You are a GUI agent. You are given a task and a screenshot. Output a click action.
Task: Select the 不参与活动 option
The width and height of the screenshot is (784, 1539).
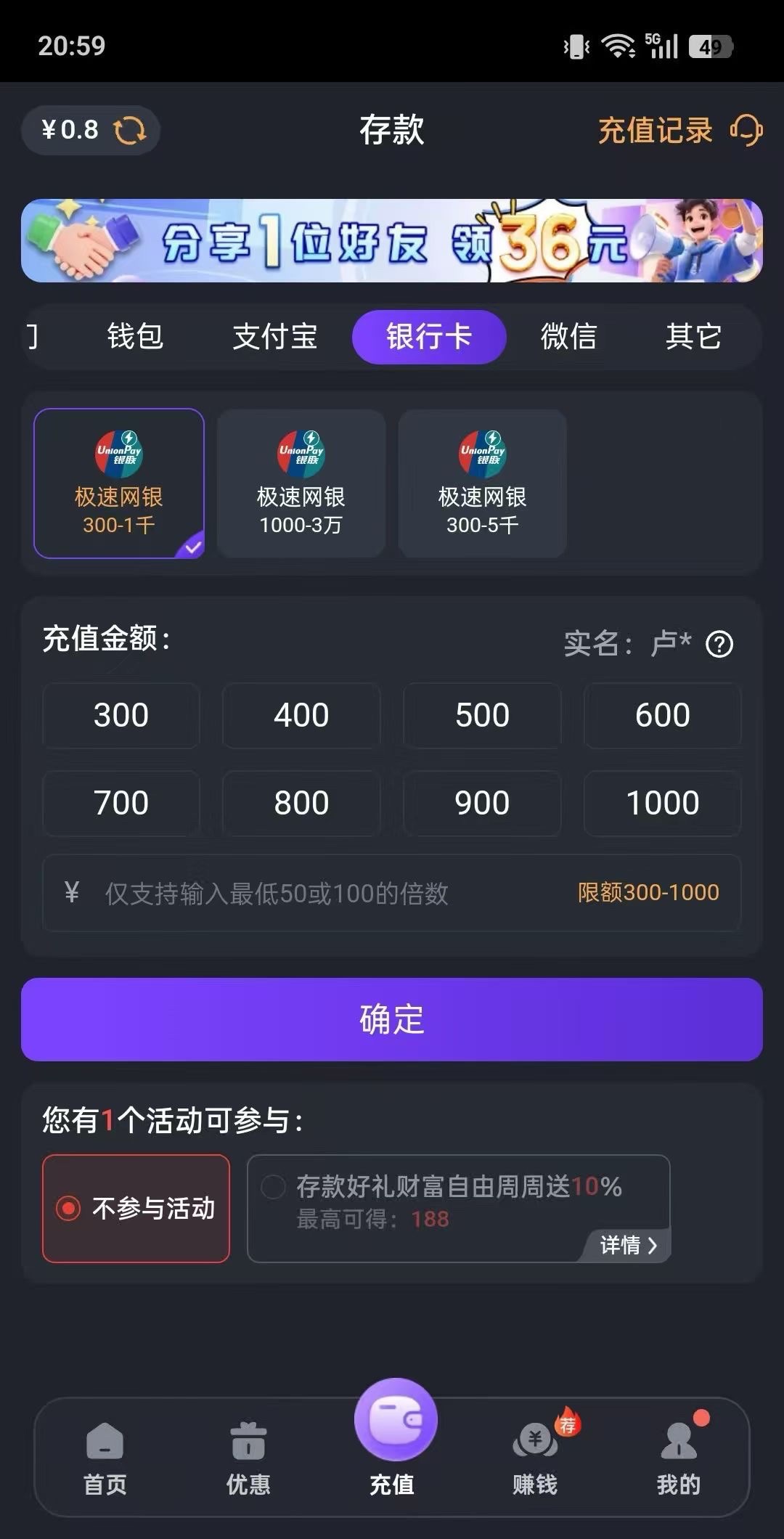pyautogui.click(x=136, y=1209)
